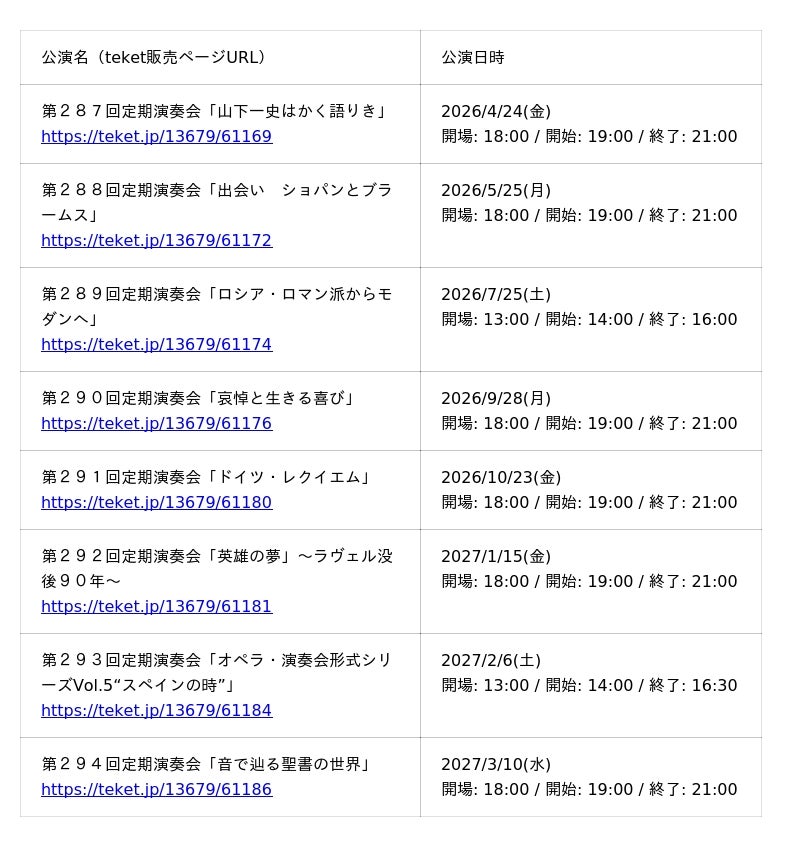Open ticket URL for 第289回定期演奏会

[156, 344]
